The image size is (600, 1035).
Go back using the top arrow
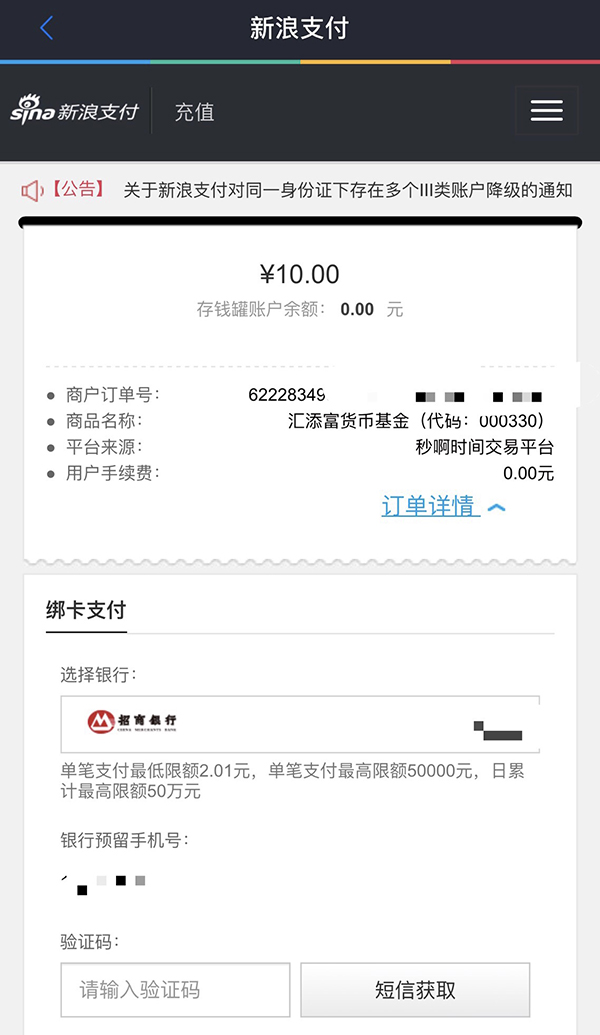point(46,28)
